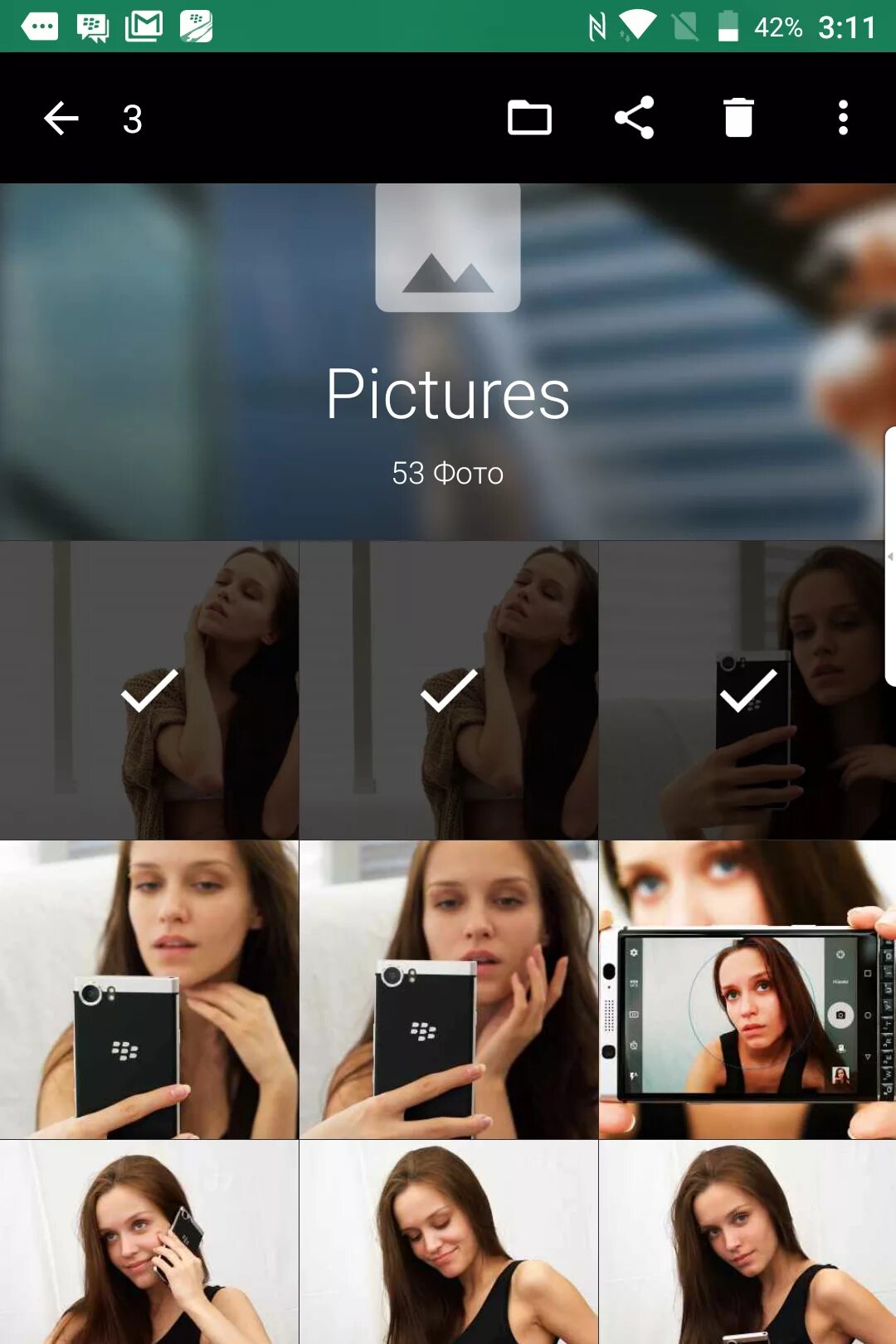Select photo of BlackBerry held beside neck
The height and width of the screenshot is (1344, 896).
[149, 990]
